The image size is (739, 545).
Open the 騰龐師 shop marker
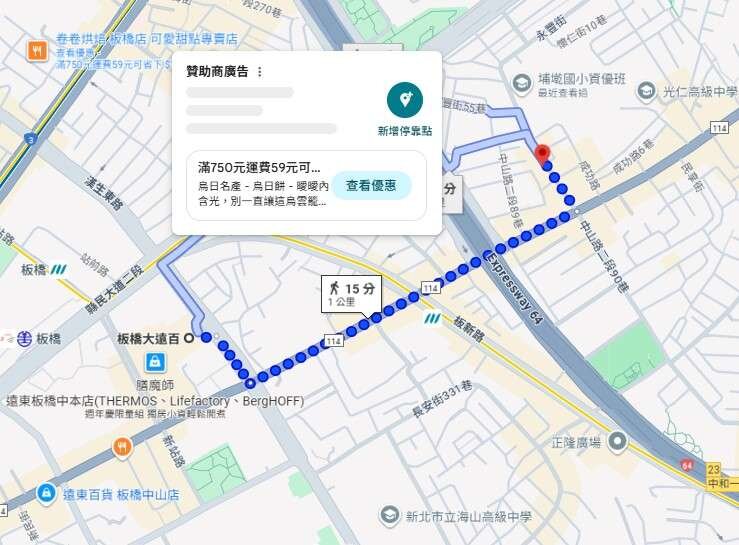tap(155, 359)
